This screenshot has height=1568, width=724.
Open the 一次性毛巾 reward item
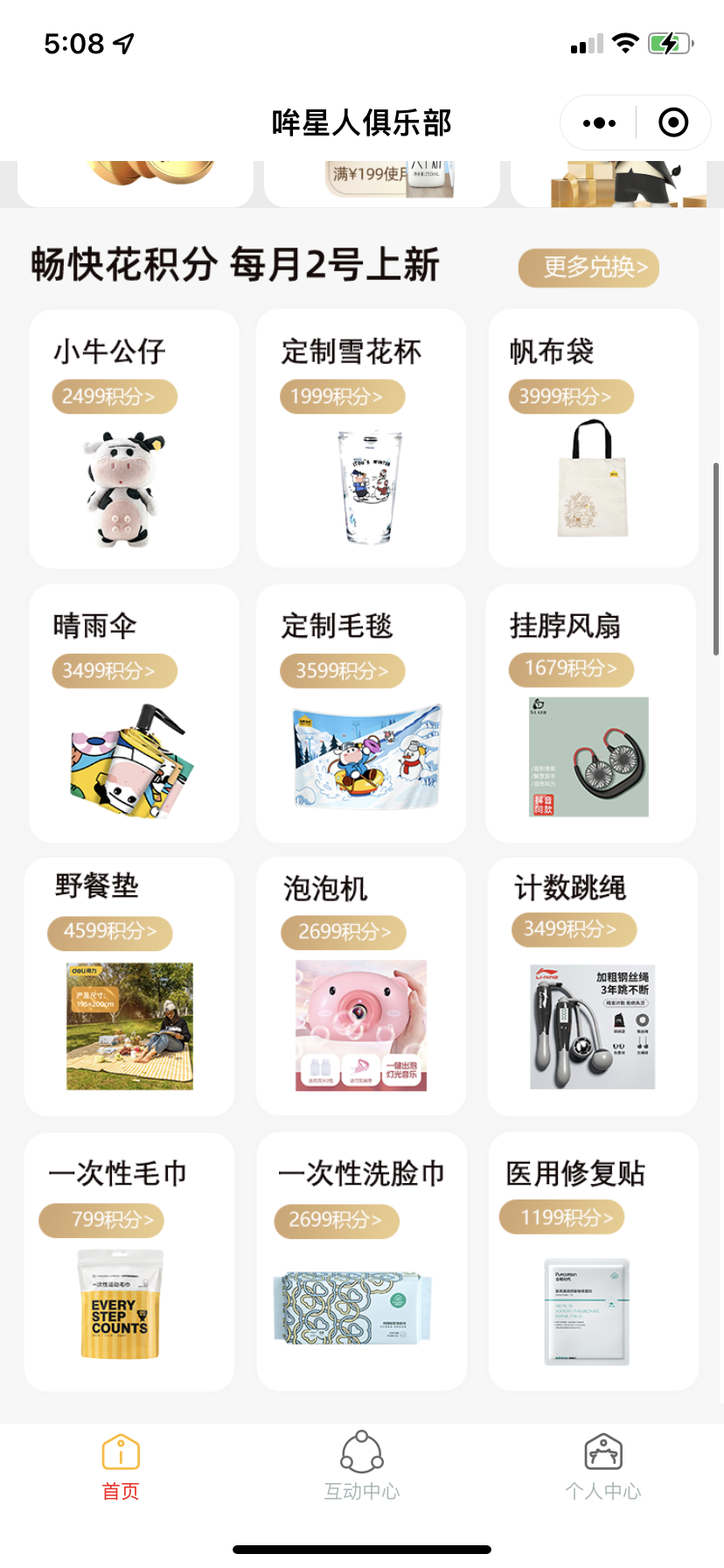click(129, 1261)
